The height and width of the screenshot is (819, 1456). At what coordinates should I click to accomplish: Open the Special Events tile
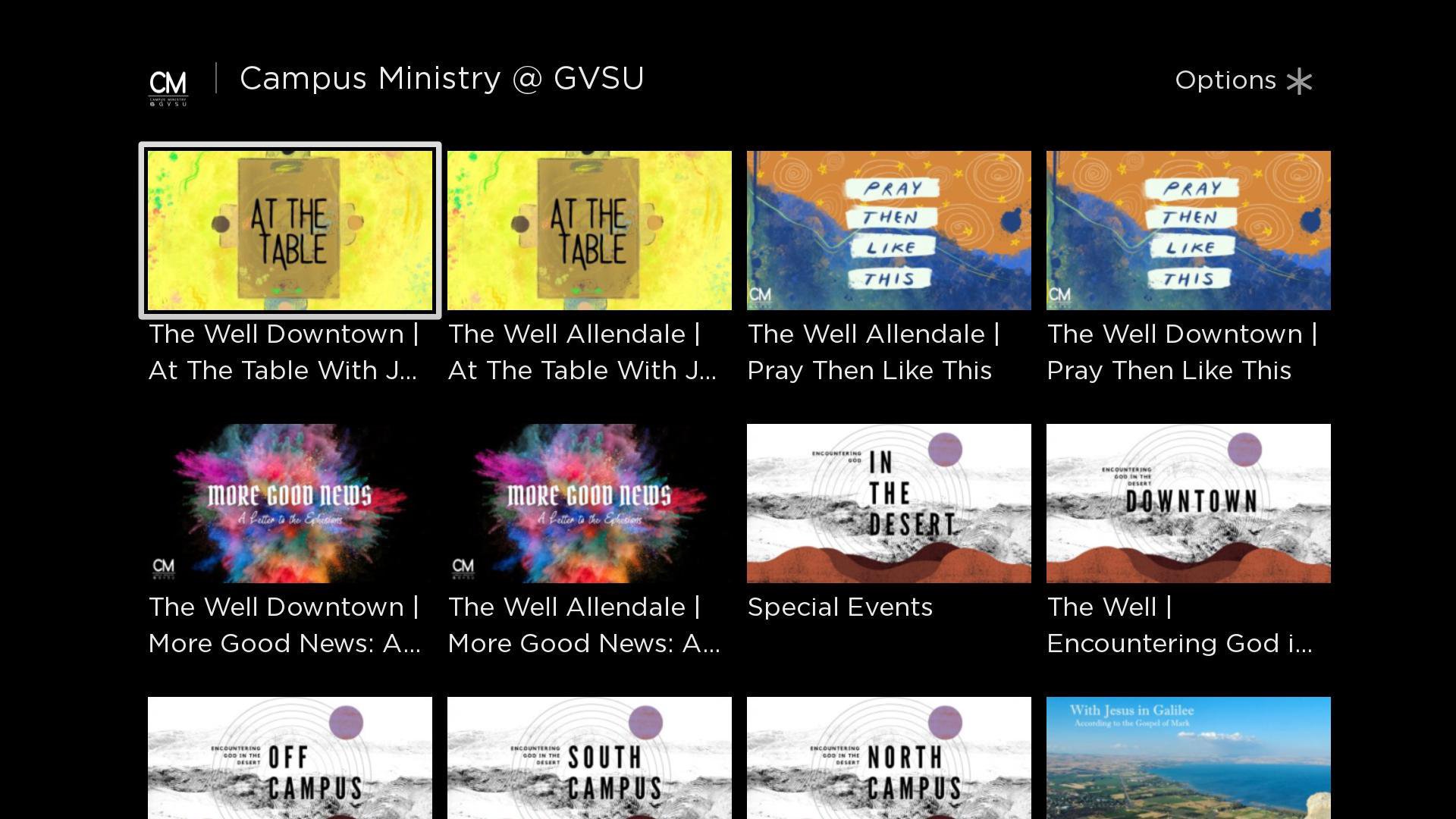(x=889, y=504)
